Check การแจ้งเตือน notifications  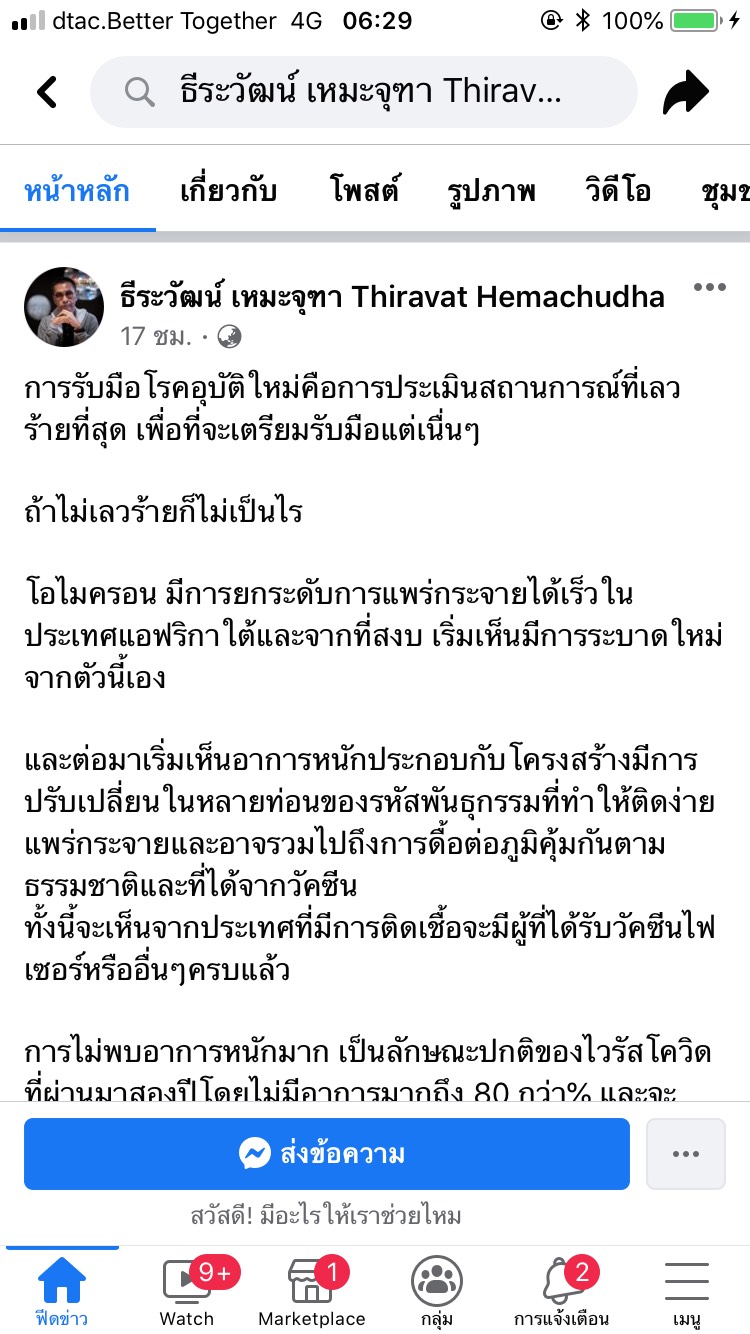pyautogui.click(x=561, y=1292)
